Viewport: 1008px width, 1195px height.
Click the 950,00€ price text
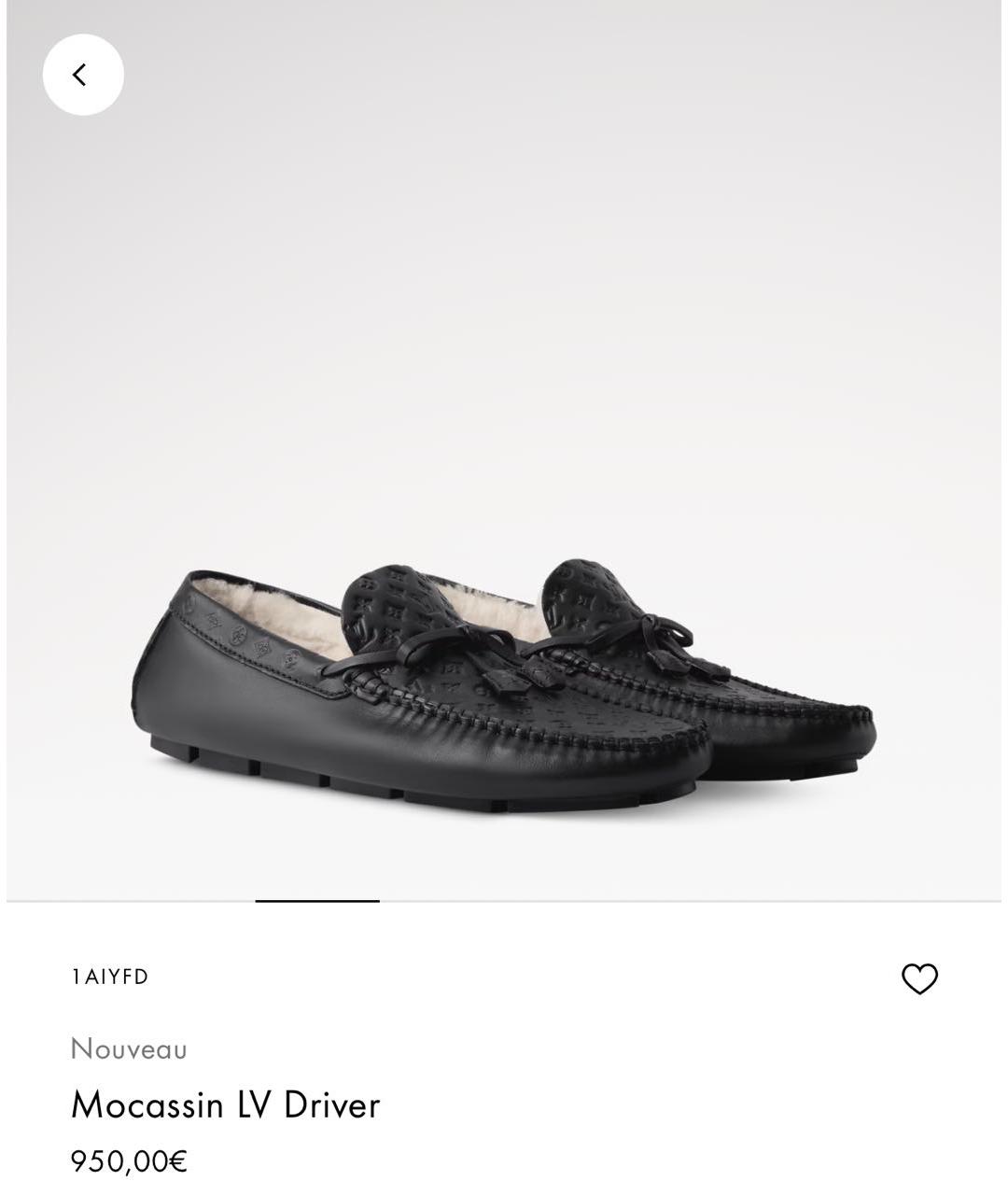(129, 1161)
